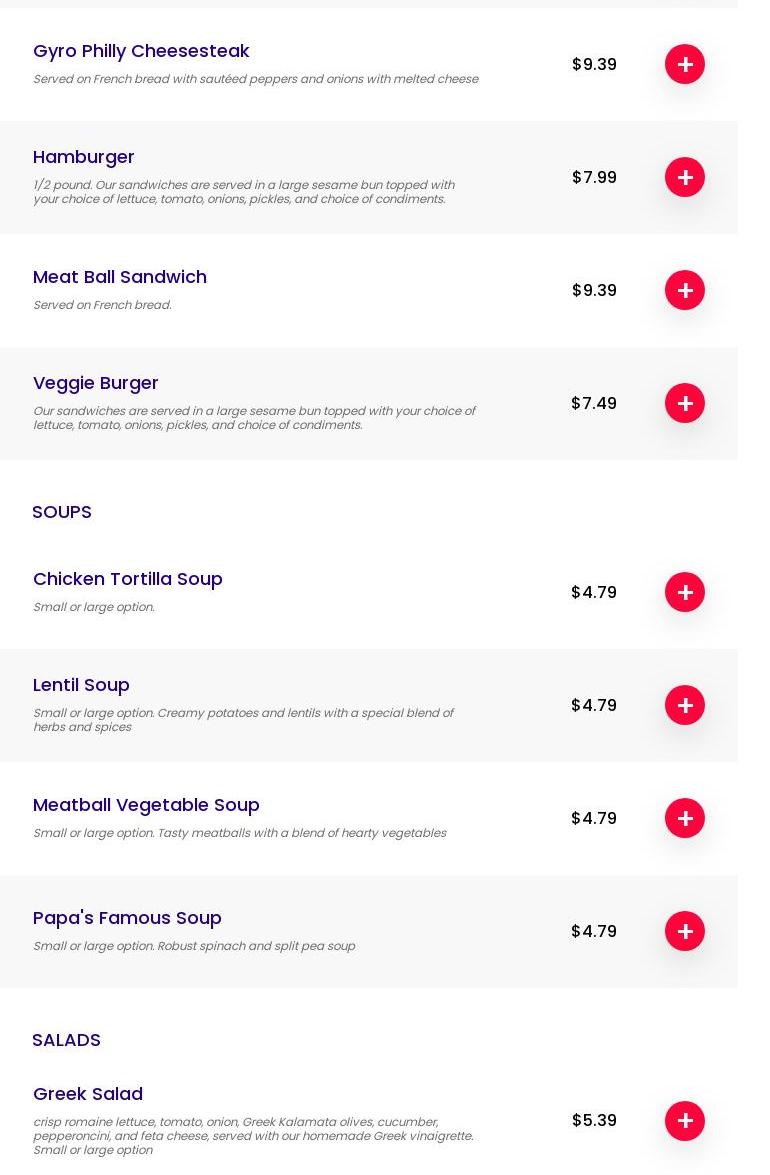Add the Hamburger to the order
The height and width of the screenshot is (1175, 770).
pos(685,177)
